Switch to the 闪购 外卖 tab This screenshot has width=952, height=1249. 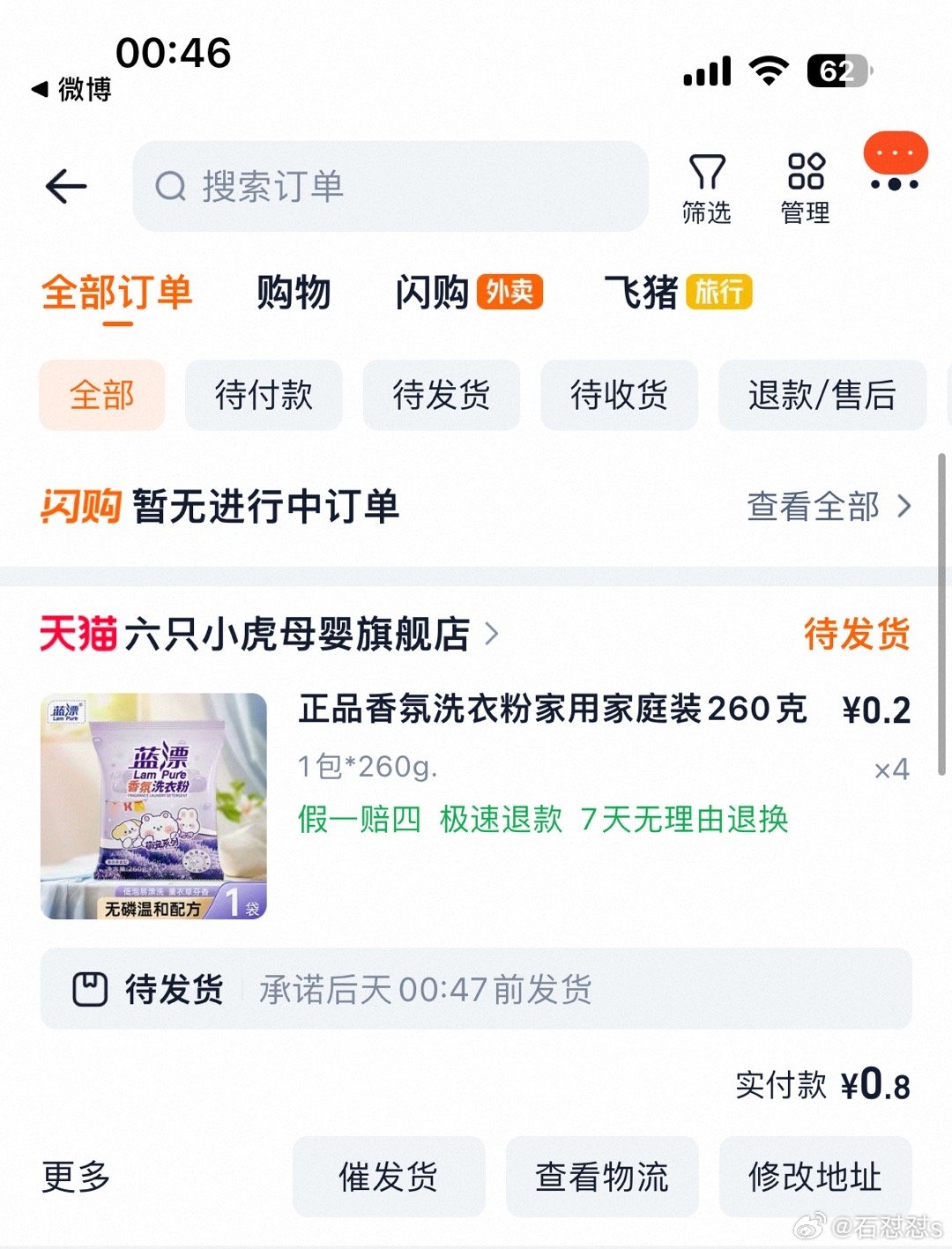(x=469, y=292)
